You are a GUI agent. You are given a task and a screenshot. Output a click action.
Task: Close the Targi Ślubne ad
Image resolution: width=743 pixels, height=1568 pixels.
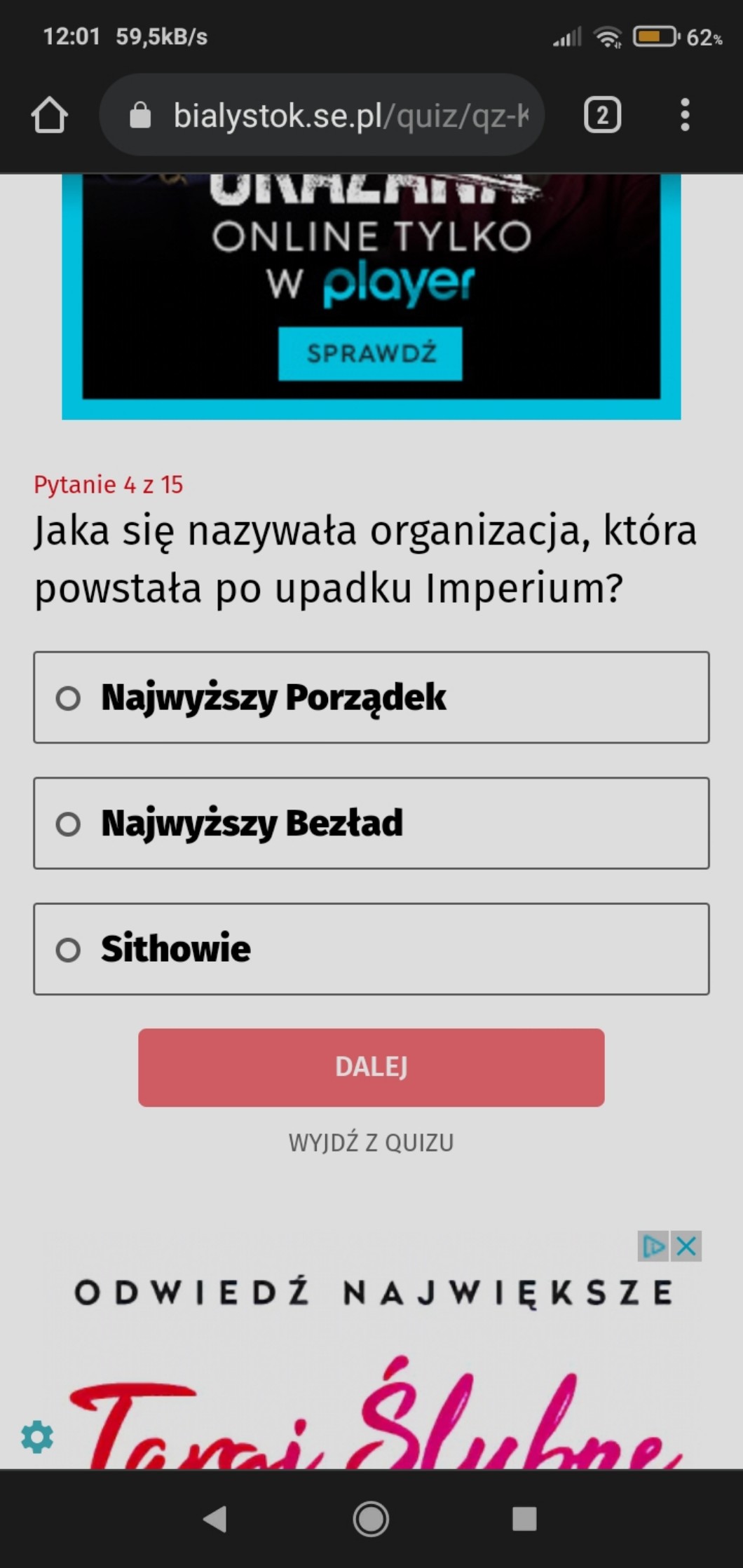click(x=686, y=1246)
